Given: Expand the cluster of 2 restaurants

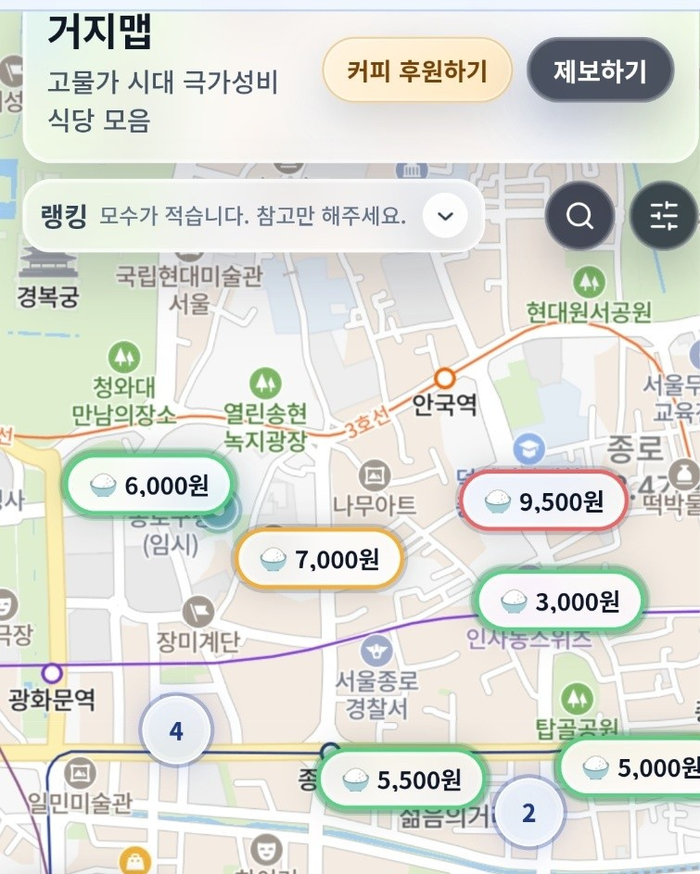Looking at the screenshot, I should (x=529, y=813).
